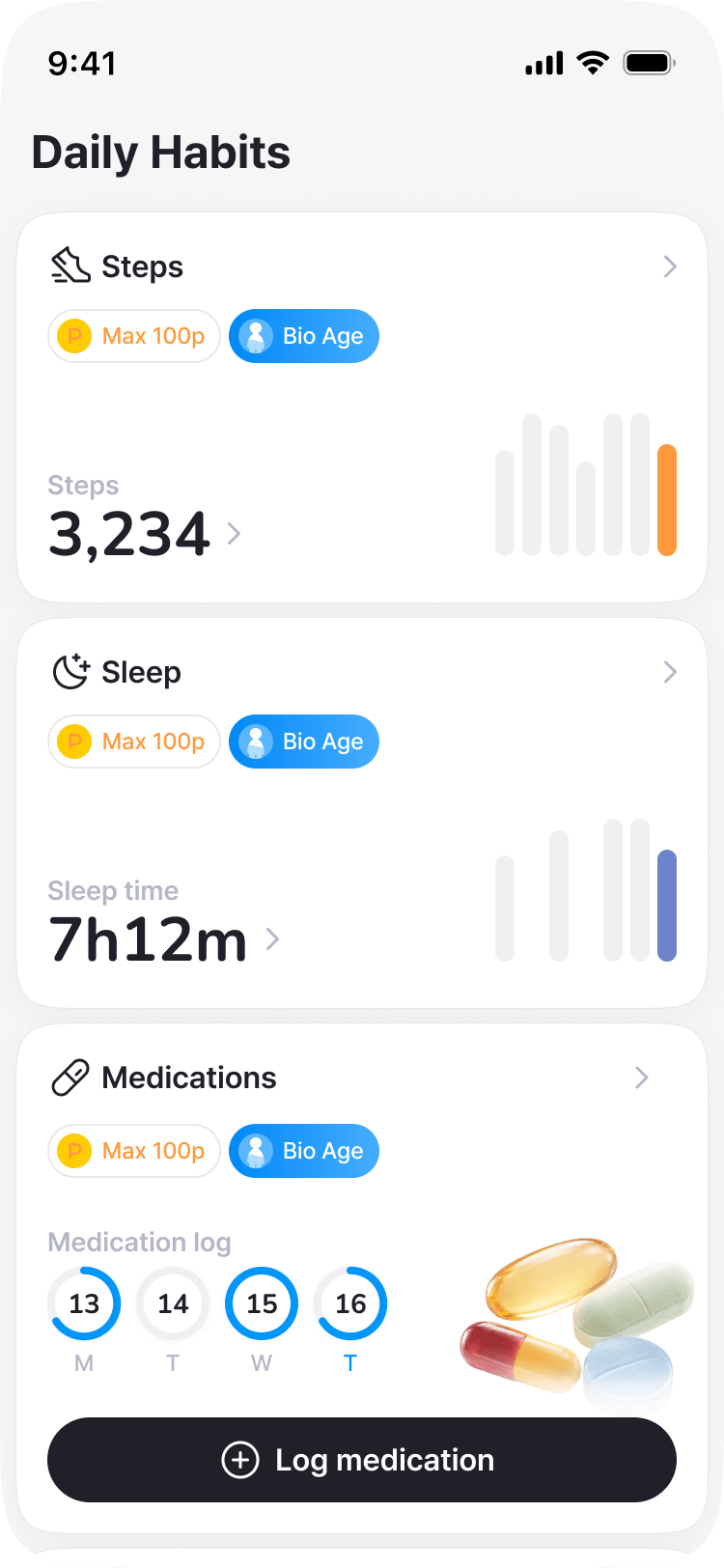Select the Bio Age chip under Medications
This screenshot has width=724, height=1568.
point(304,1151)
